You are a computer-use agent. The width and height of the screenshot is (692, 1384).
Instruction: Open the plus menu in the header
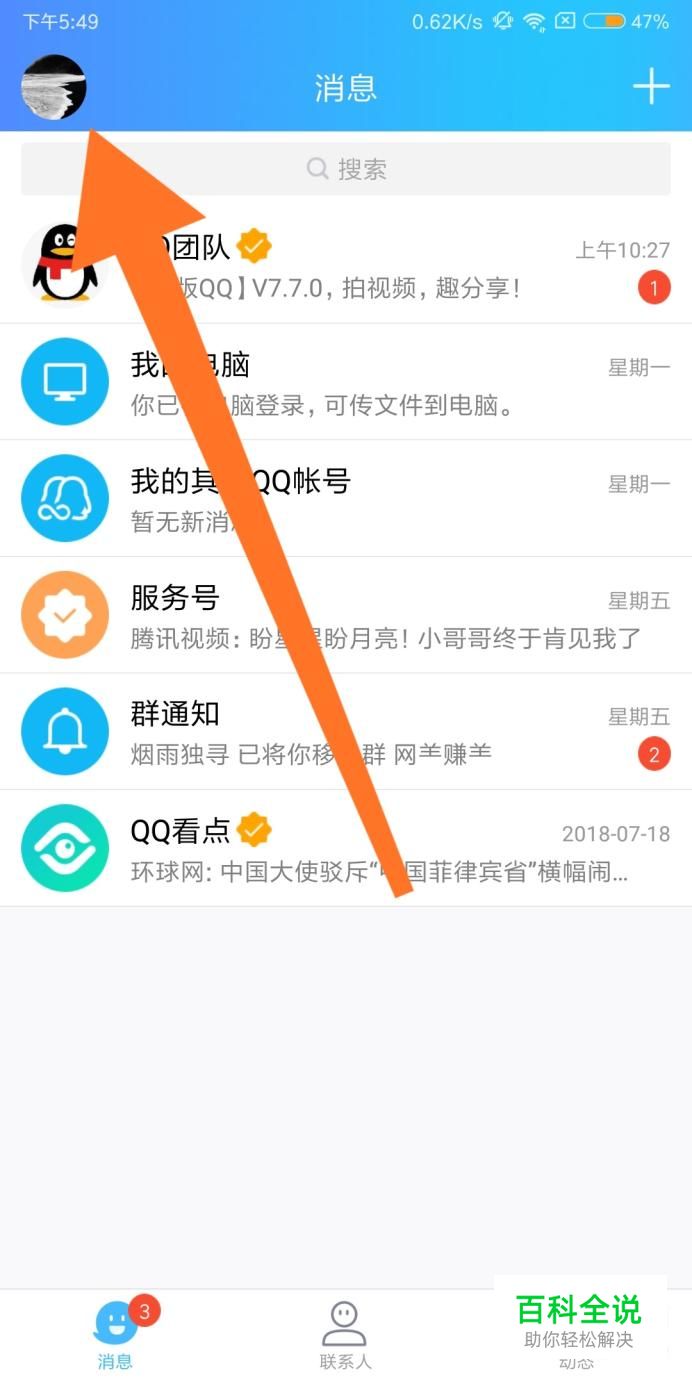[650, 87]
